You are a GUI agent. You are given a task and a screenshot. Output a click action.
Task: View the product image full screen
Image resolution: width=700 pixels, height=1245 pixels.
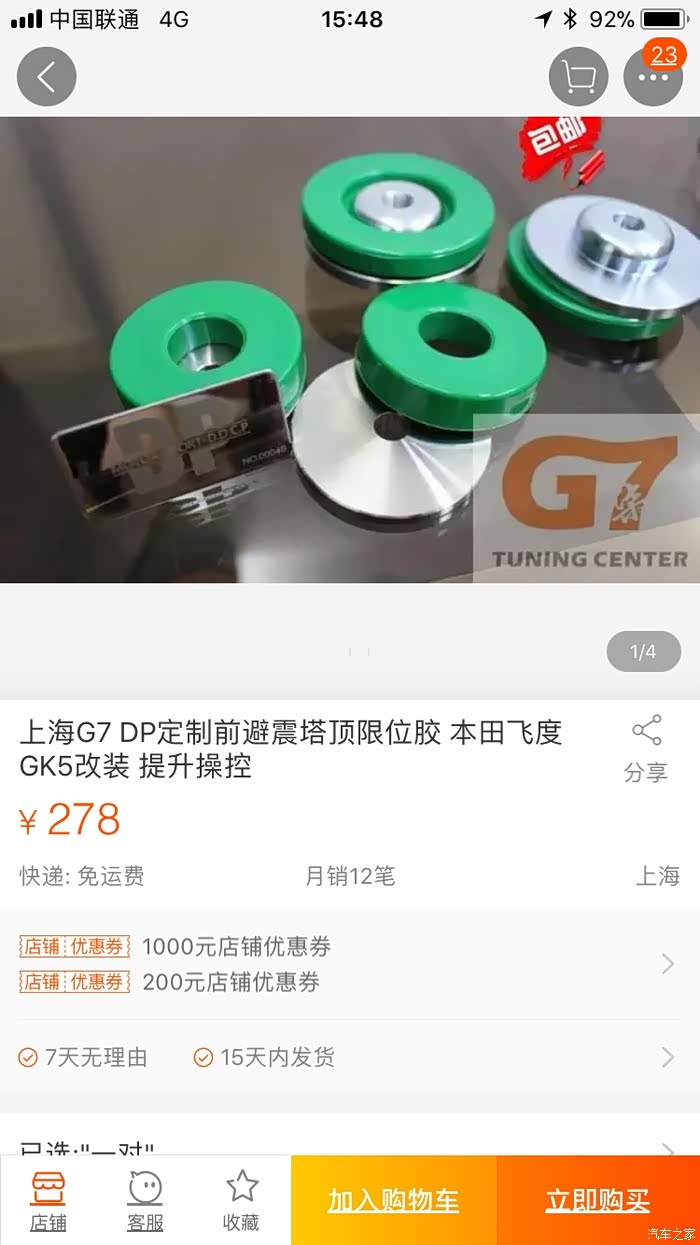pos(350,350)
